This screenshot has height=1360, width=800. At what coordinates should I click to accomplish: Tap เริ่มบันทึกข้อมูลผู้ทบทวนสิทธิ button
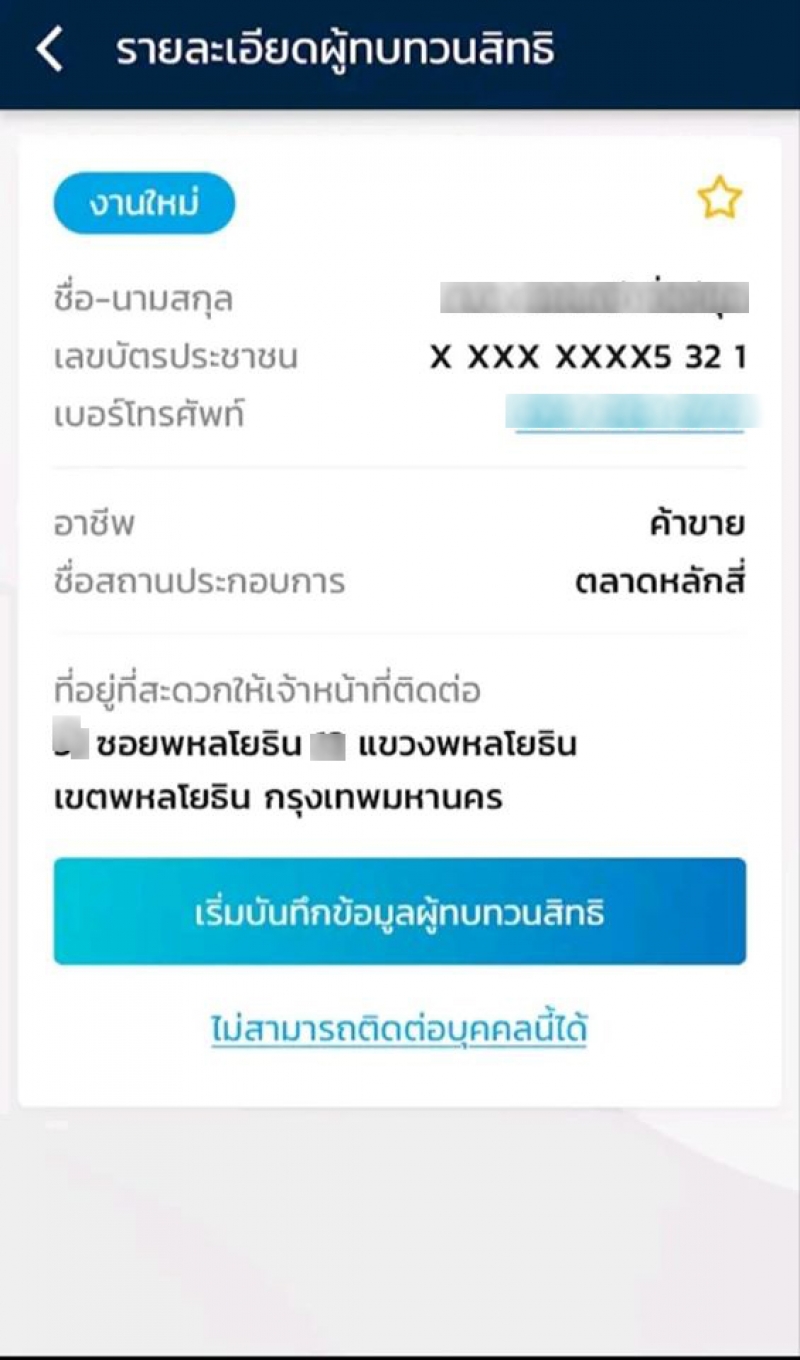click(400, 911)
